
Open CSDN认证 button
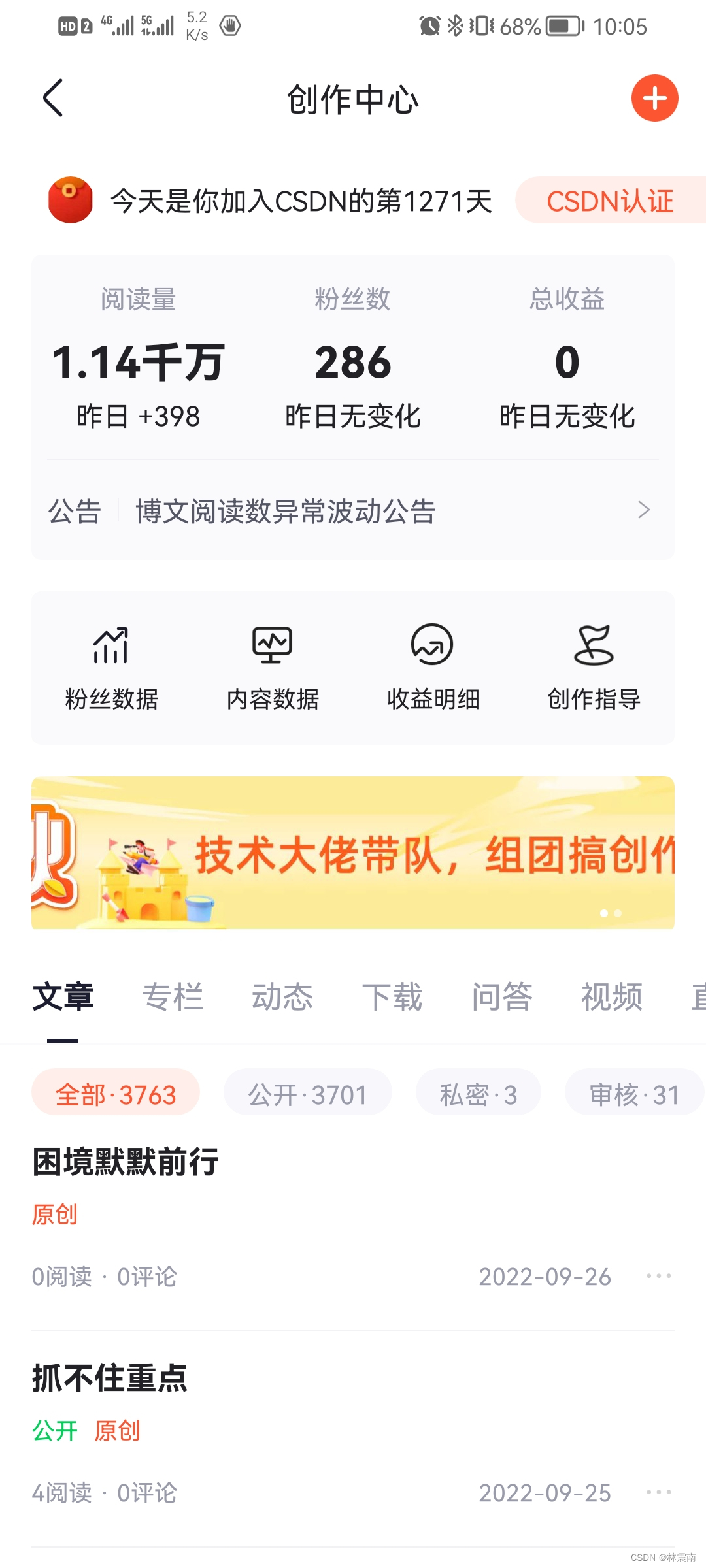click(x=609, y=201)
